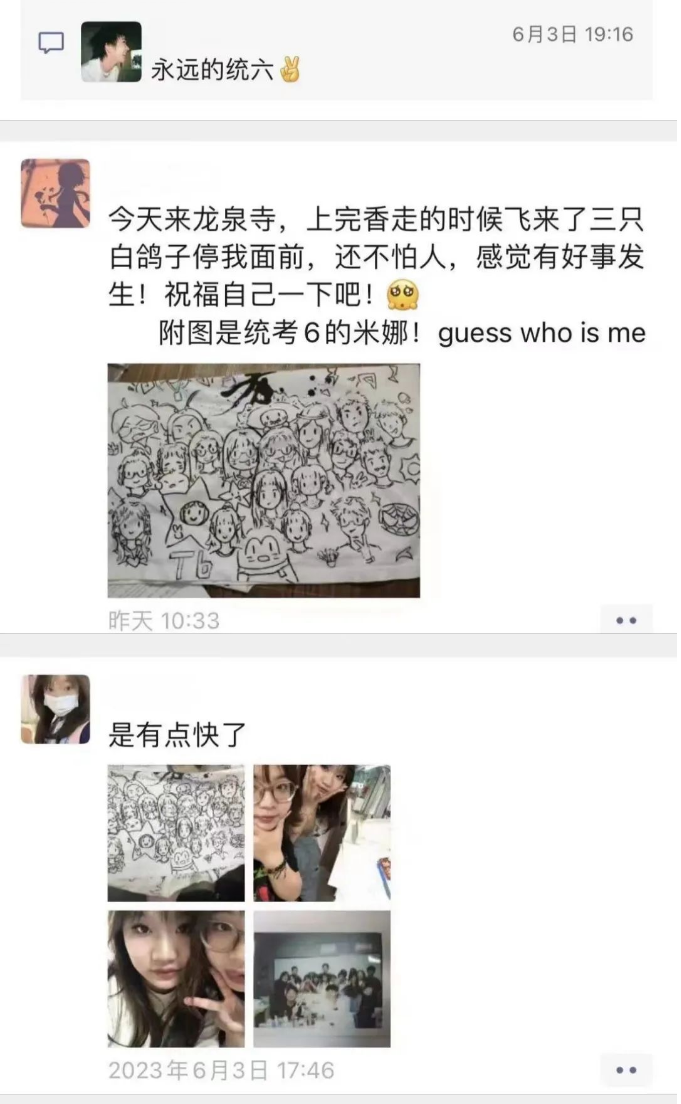Open the options button on the 昨天 10:33 post
Viewport: 681px width, 1104px height.
[x=626, y=620]
